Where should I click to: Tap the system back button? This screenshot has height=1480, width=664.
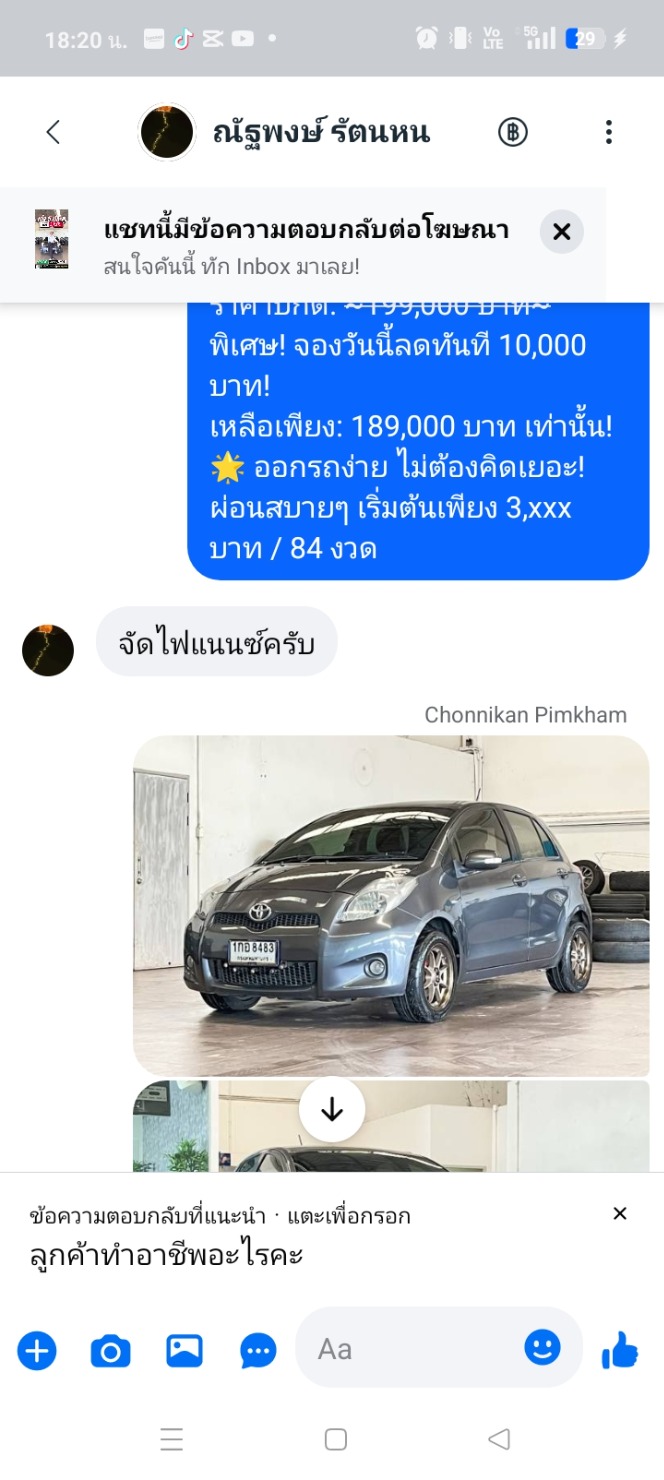coord(499,1439)
